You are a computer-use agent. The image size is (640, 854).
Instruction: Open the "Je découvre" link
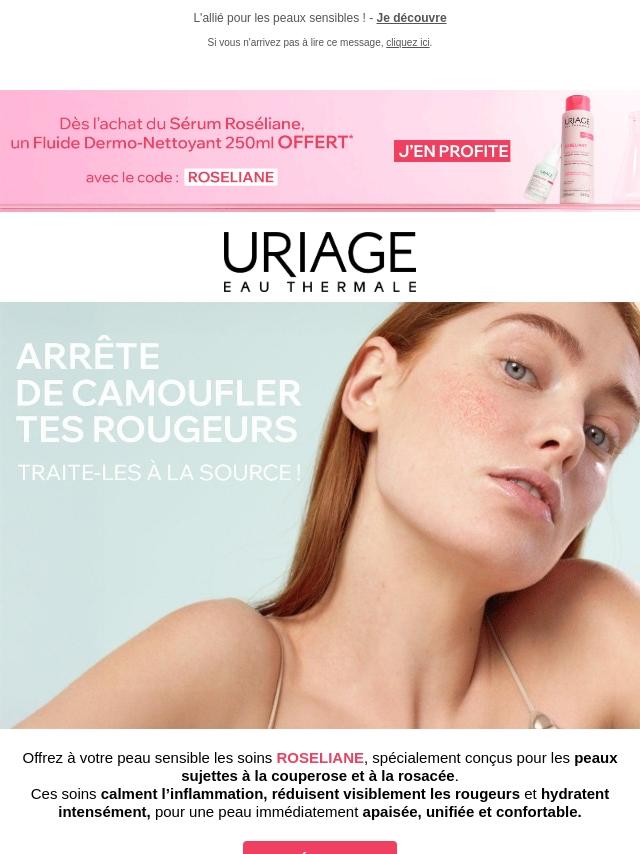click(411, 18)
